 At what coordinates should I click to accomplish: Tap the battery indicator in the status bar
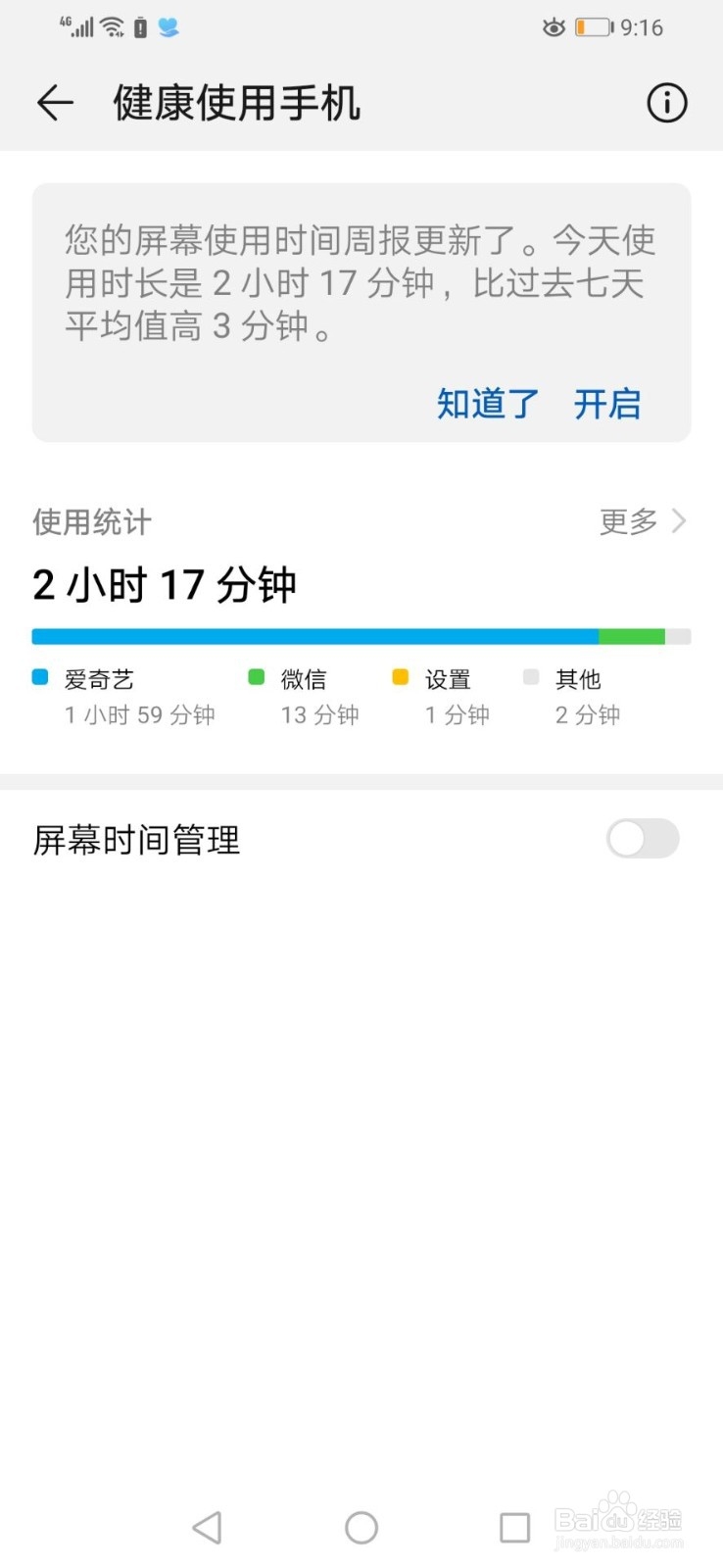tap(592, 26)
